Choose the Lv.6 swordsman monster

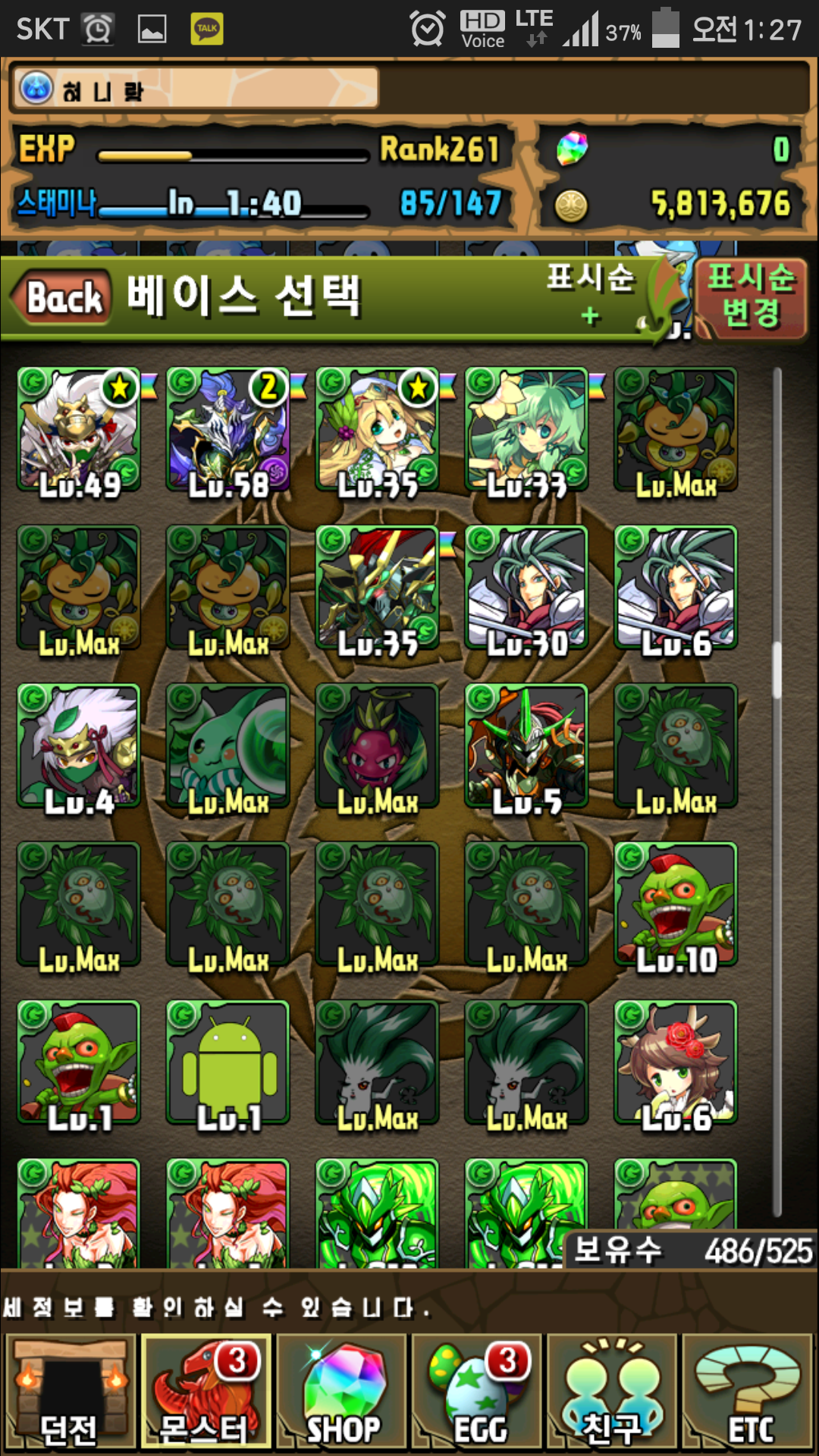pyautogui.click(x=675, y=588)
